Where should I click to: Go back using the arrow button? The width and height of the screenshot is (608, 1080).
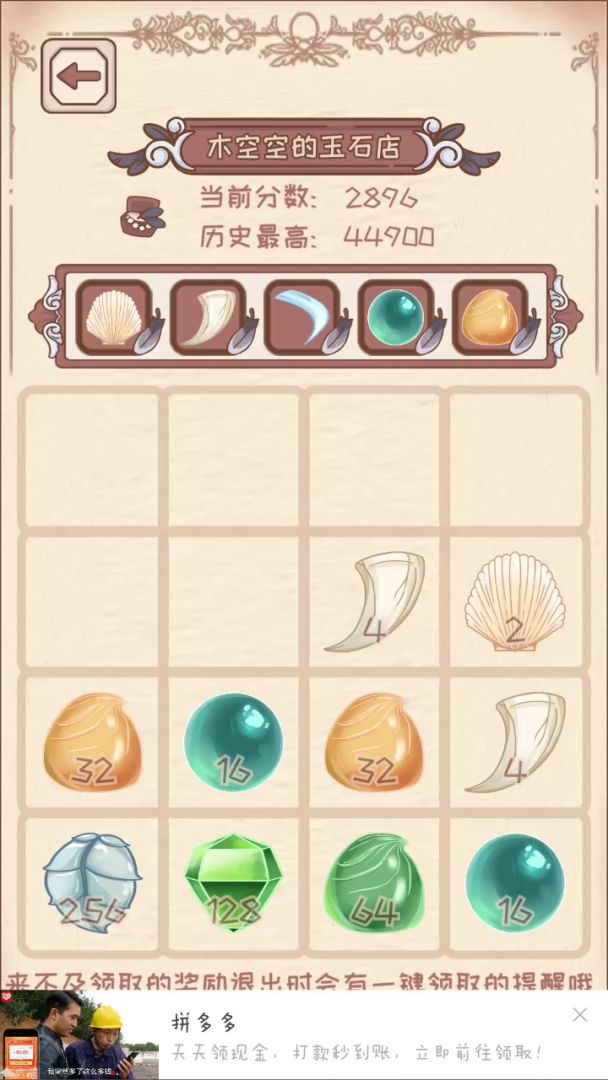pyautogui.click(x=78, y=76)
